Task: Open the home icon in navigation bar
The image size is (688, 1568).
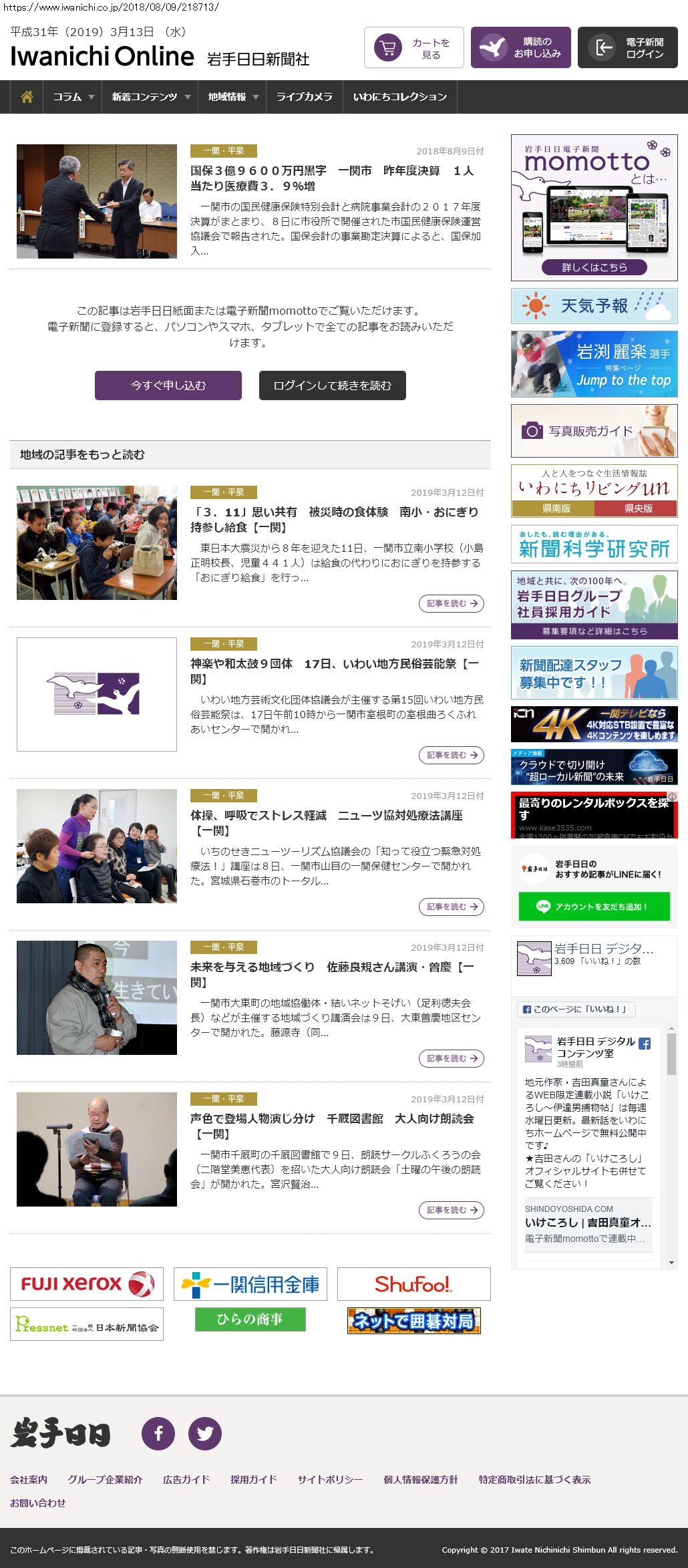Action: pyautogui.click(x=27, y=97)
